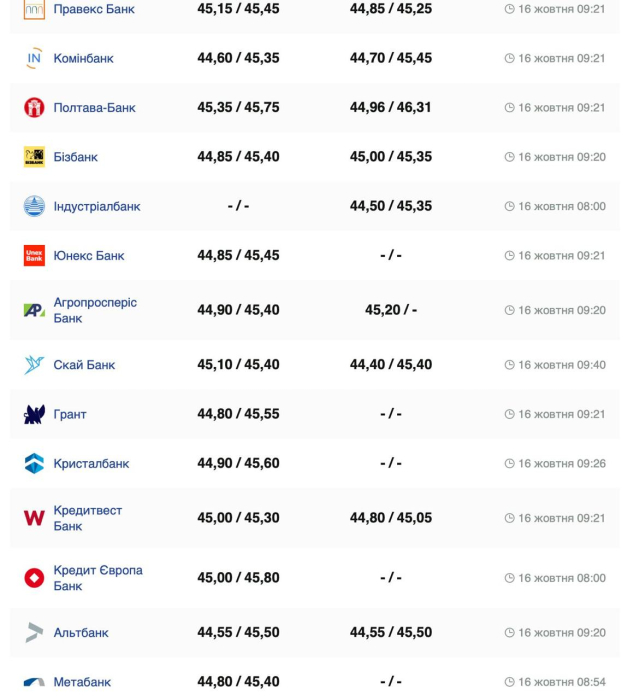
Task: Open the Юнекс Банк page
Action: click(x=88, y=255)
